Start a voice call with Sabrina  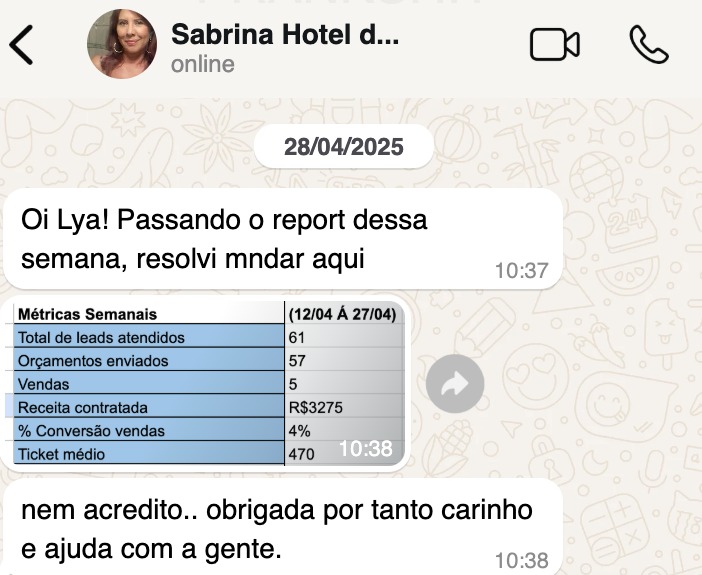coord(648,45)
